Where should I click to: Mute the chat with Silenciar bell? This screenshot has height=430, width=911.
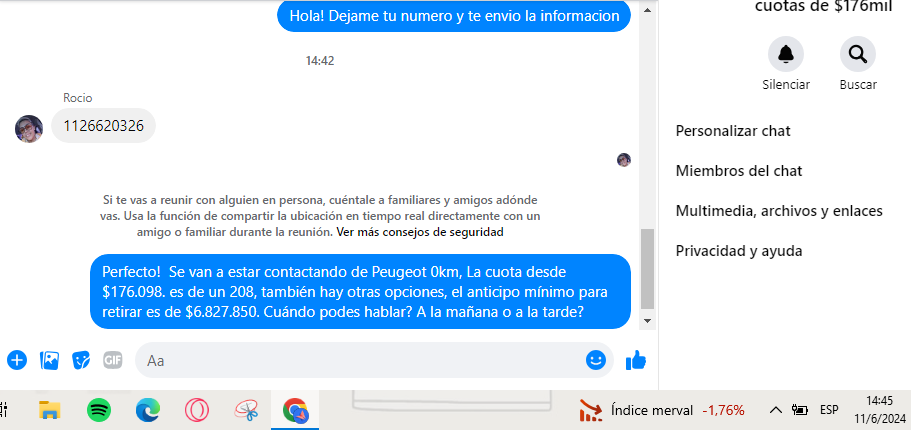(785, 54)
